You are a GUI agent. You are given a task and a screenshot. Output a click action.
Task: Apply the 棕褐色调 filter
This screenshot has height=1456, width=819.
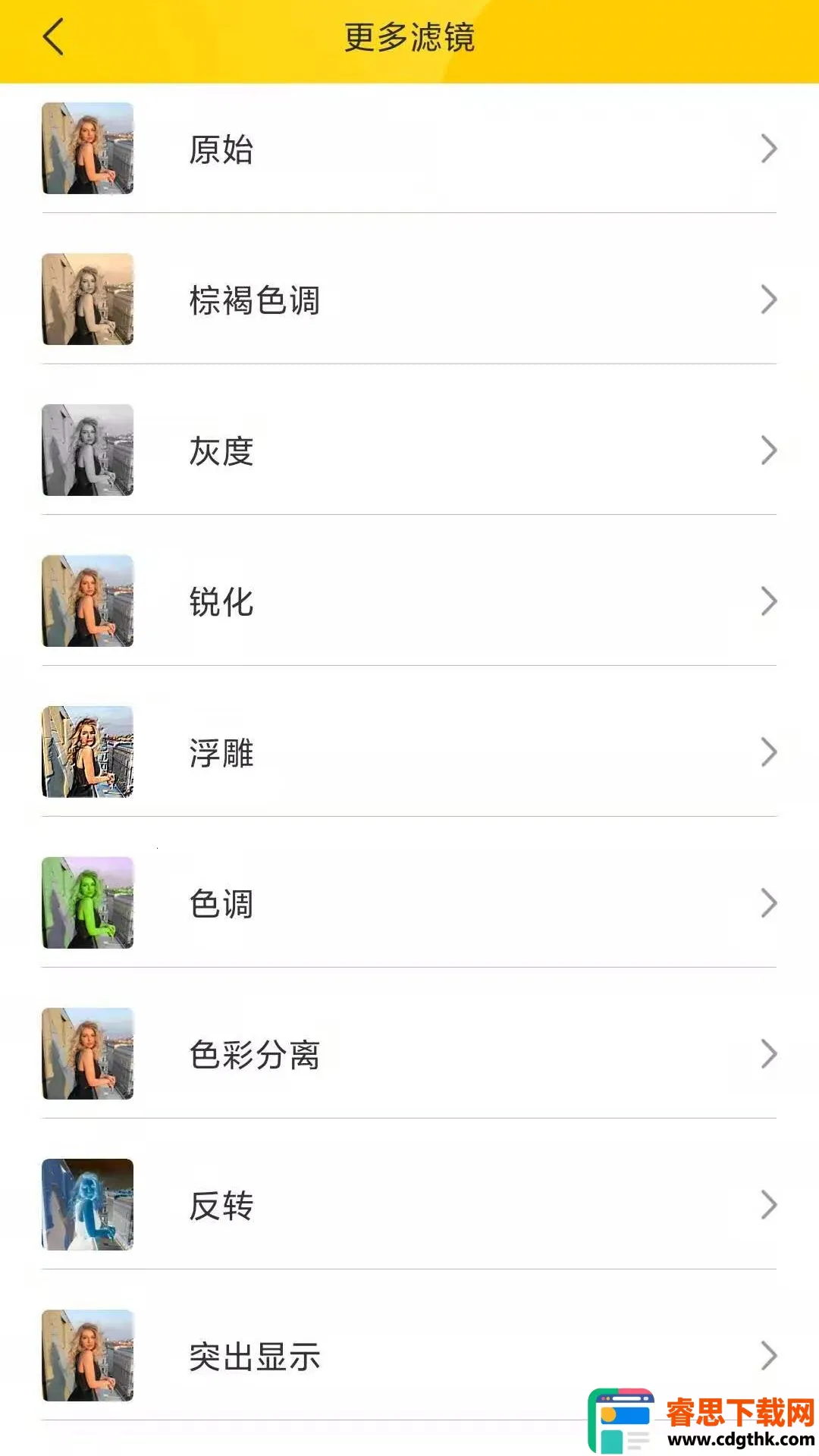[409, 300]
